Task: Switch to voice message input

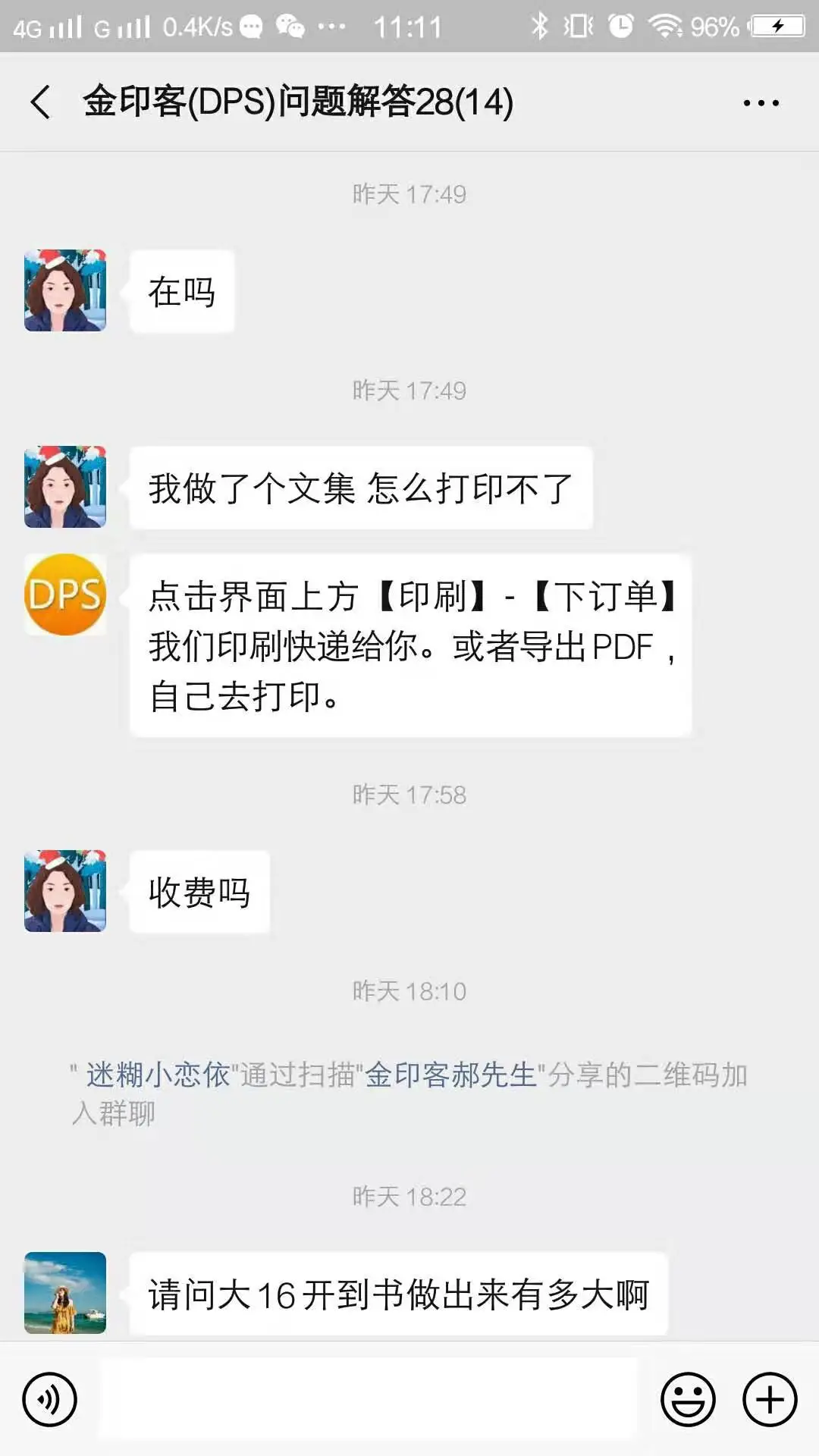Action: pos(50,1399)
